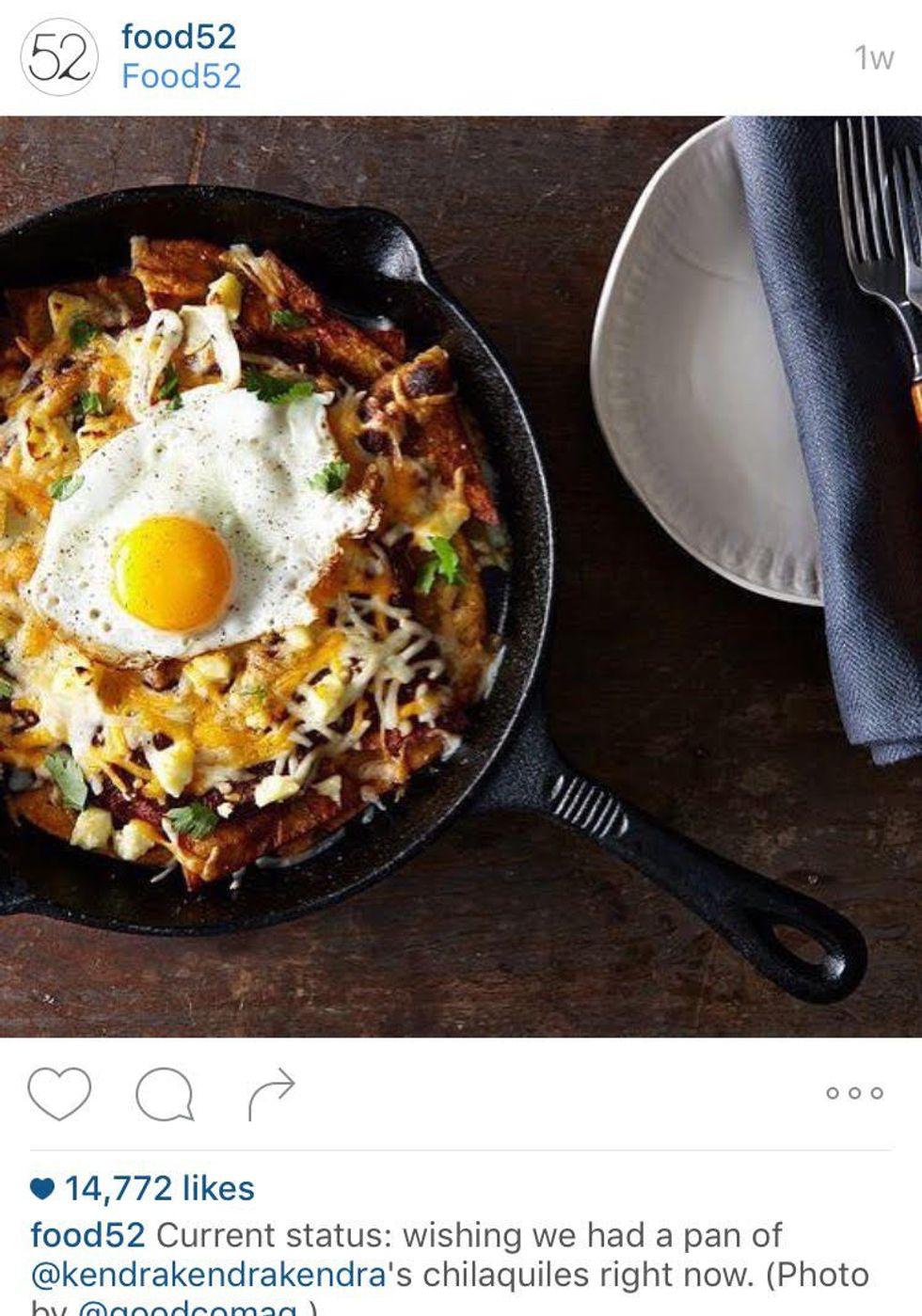Like the chilaquiles post
922x1316 pixels.
(59, 1093)
